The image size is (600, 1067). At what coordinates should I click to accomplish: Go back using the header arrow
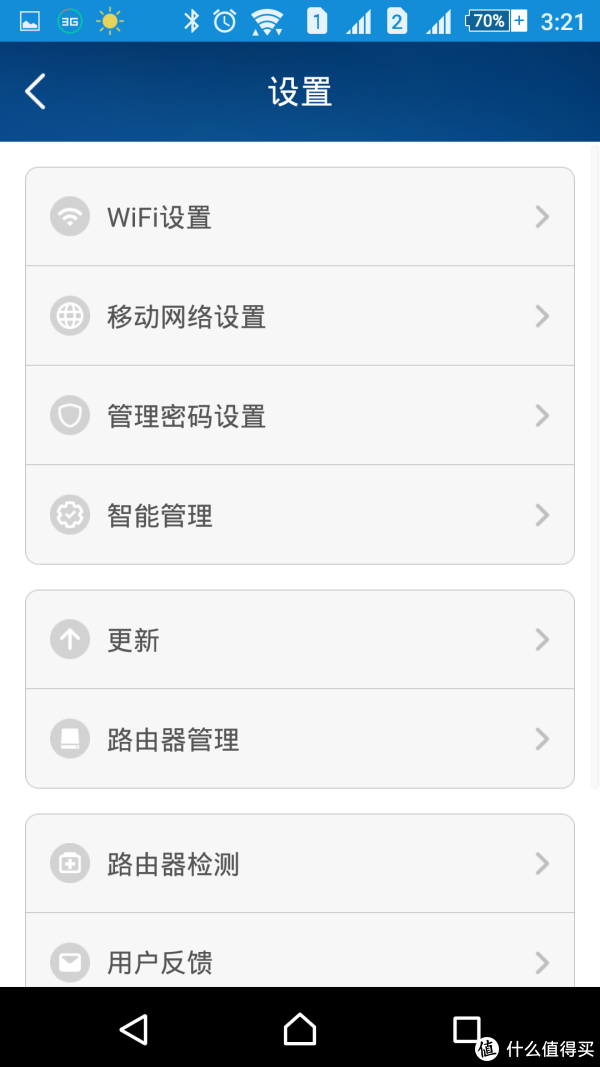(x=35, y=91)
